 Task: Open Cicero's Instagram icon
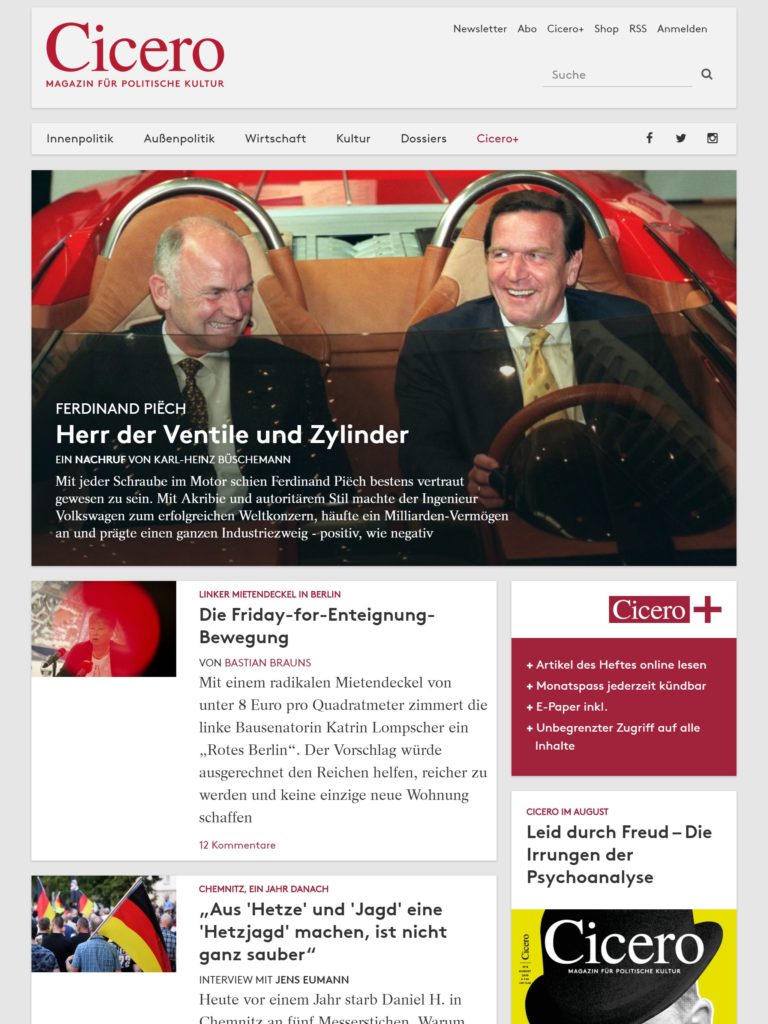[712, 138]
